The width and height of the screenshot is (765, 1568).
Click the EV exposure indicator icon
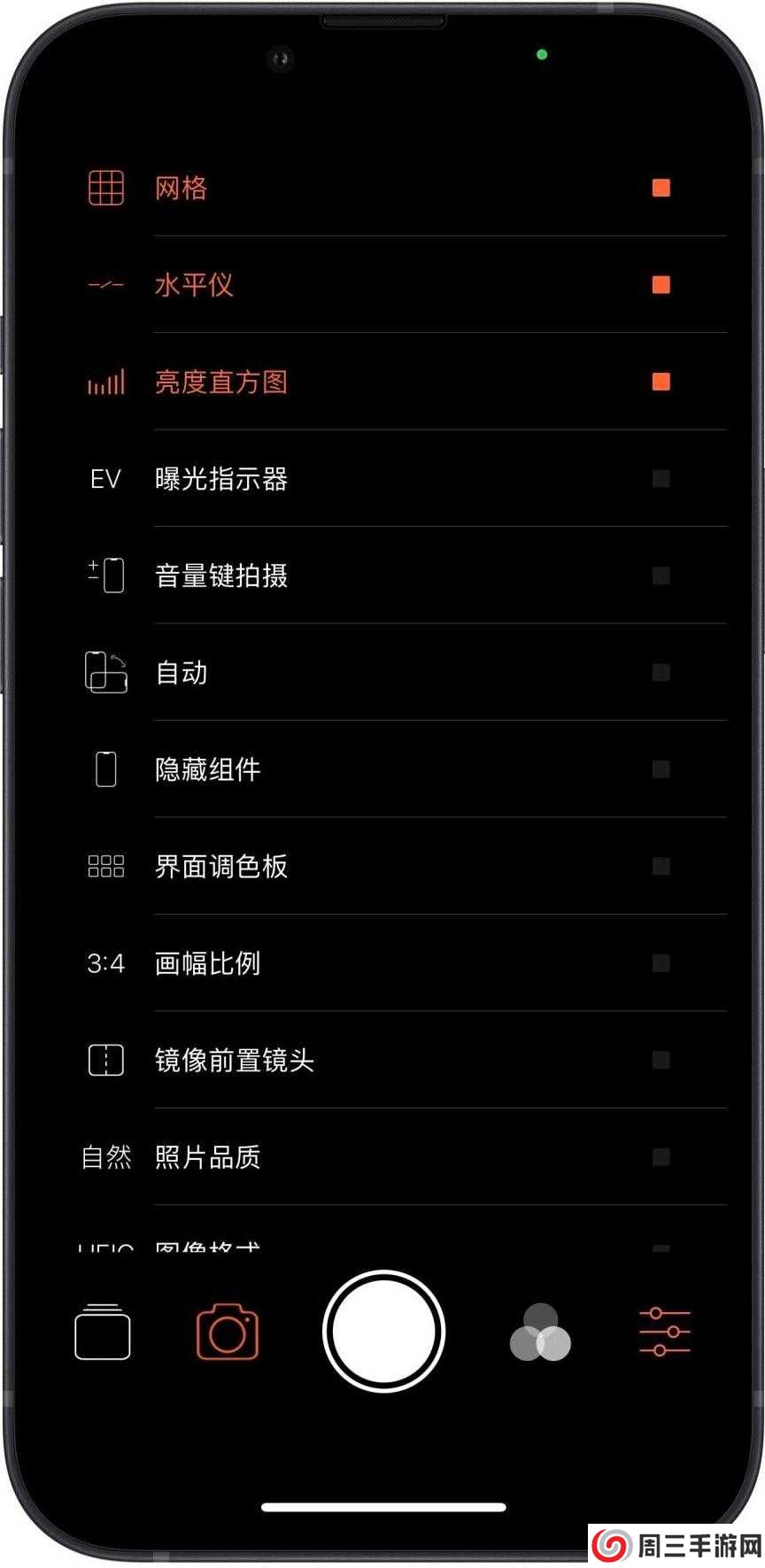pos(104,479)
